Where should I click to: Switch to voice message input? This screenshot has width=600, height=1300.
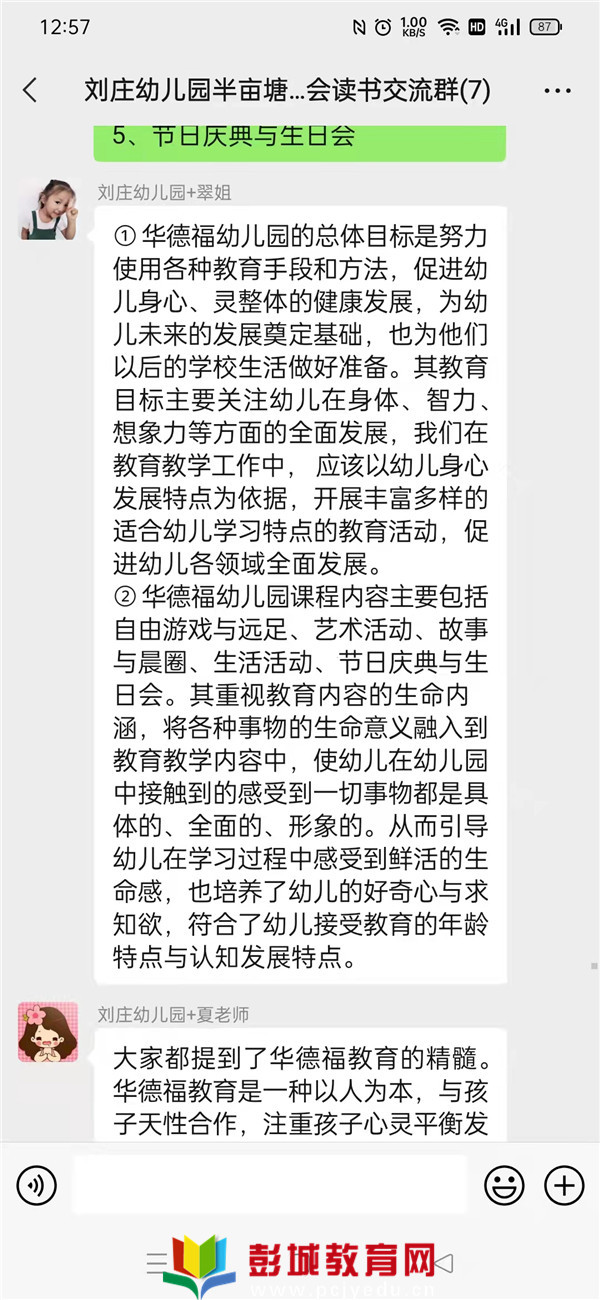(37, 1186)
